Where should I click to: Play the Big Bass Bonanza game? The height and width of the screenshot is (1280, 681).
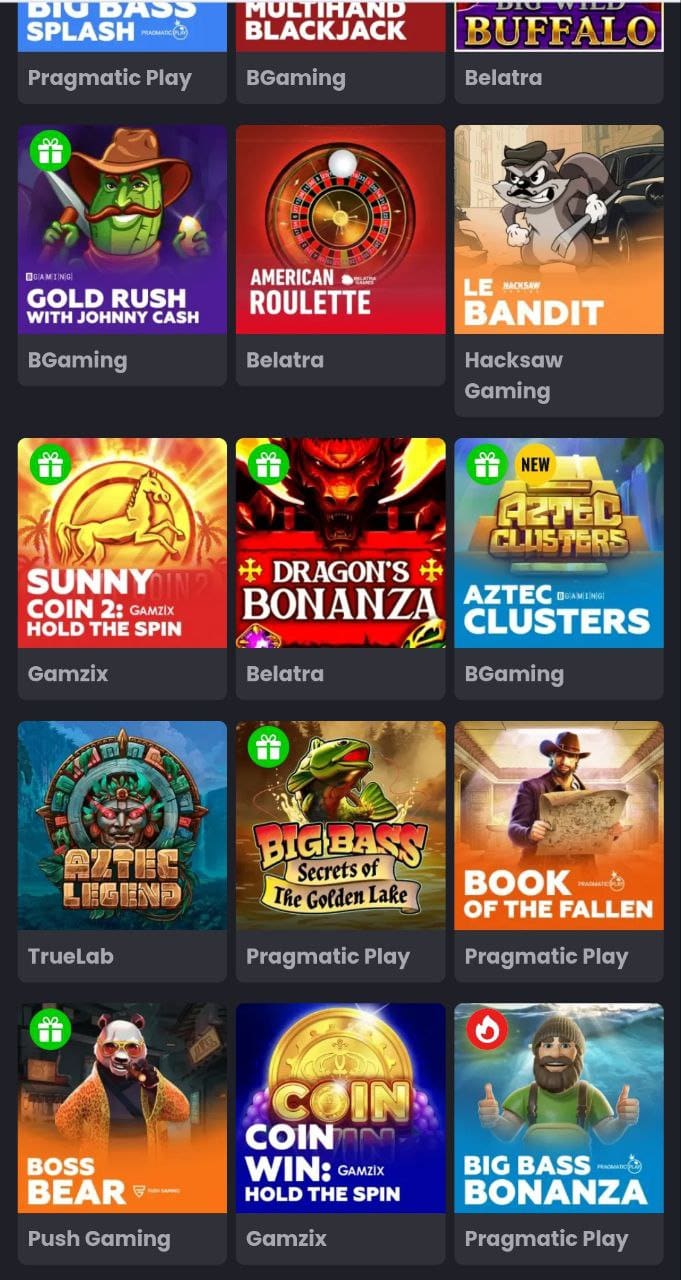(558, 1108)
